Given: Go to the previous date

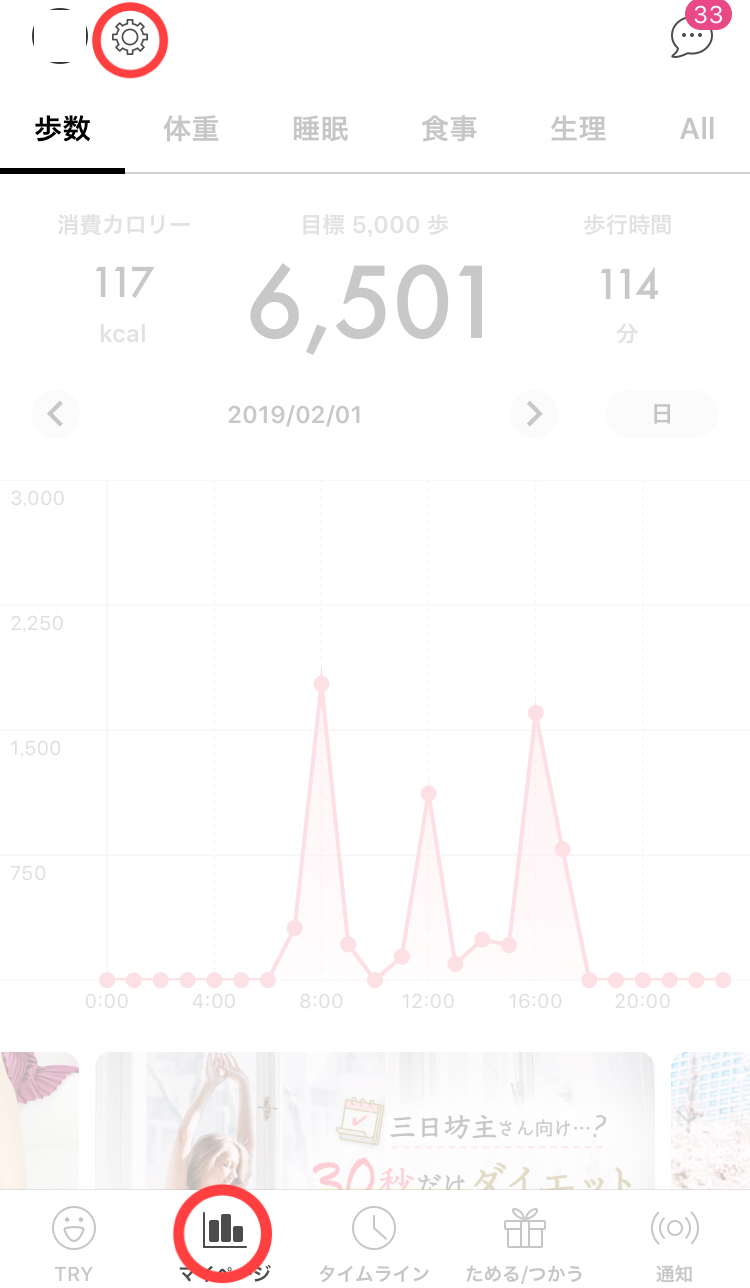Looking at the screenshot, I should [56, 413].
